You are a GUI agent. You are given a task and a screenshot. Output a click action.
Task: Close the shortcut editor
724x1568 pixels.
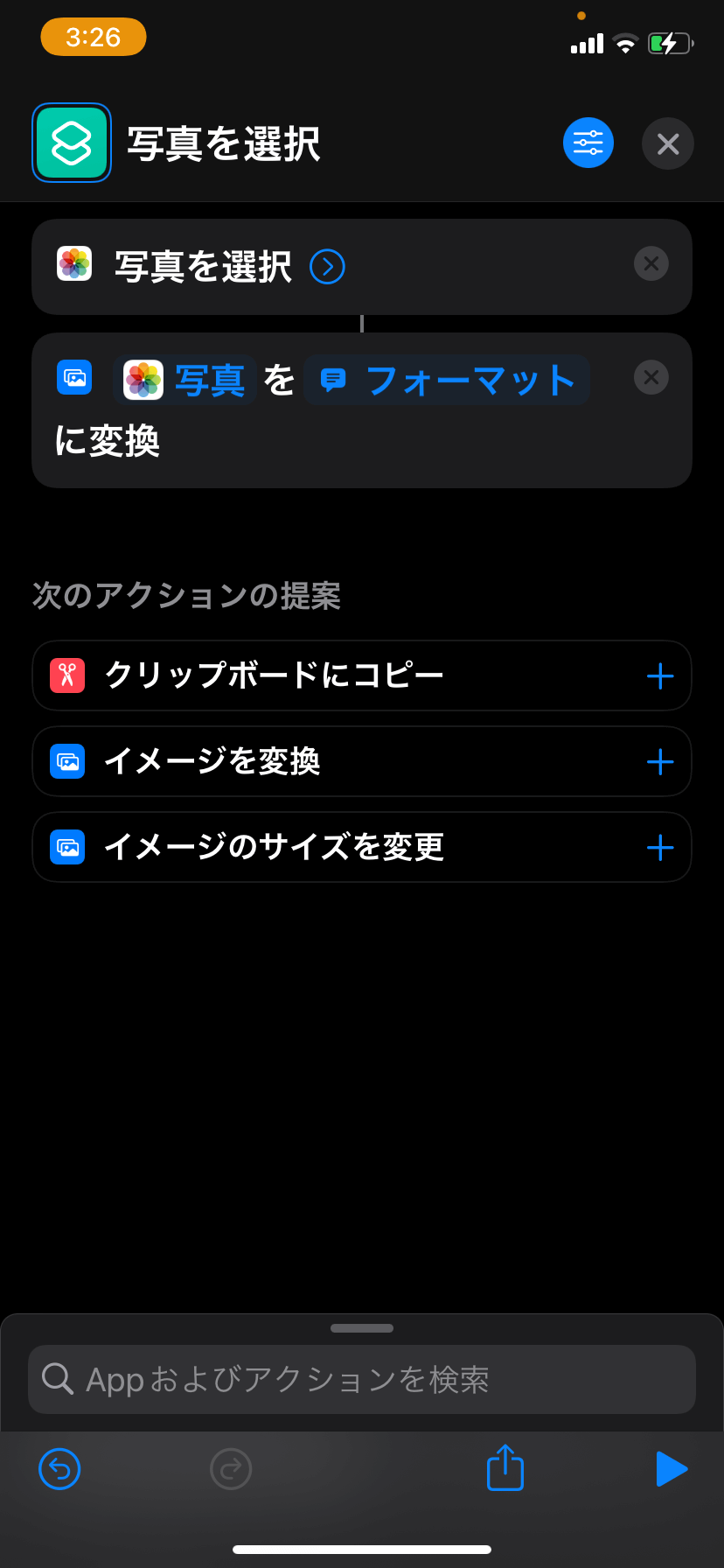[668, 143]
